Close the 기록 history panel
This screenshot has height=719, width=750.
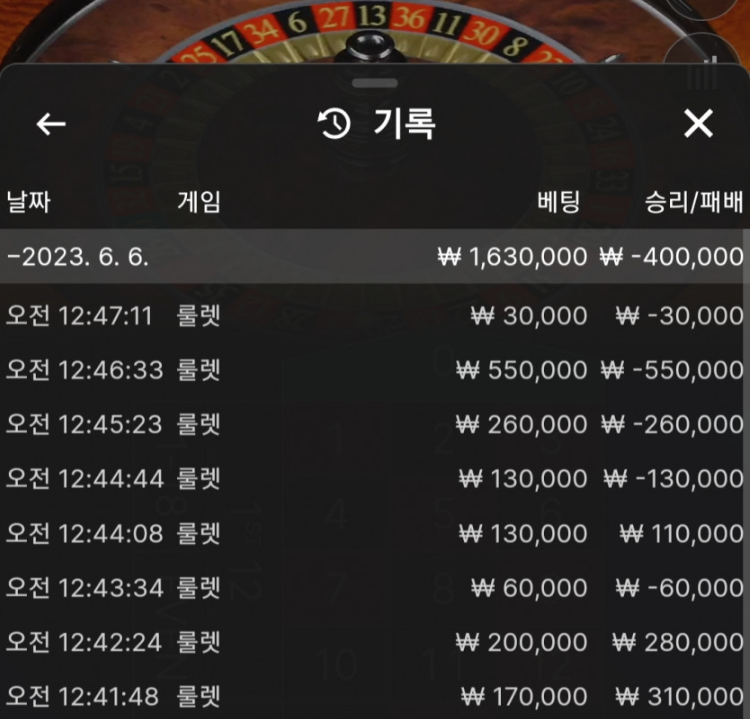698,124
